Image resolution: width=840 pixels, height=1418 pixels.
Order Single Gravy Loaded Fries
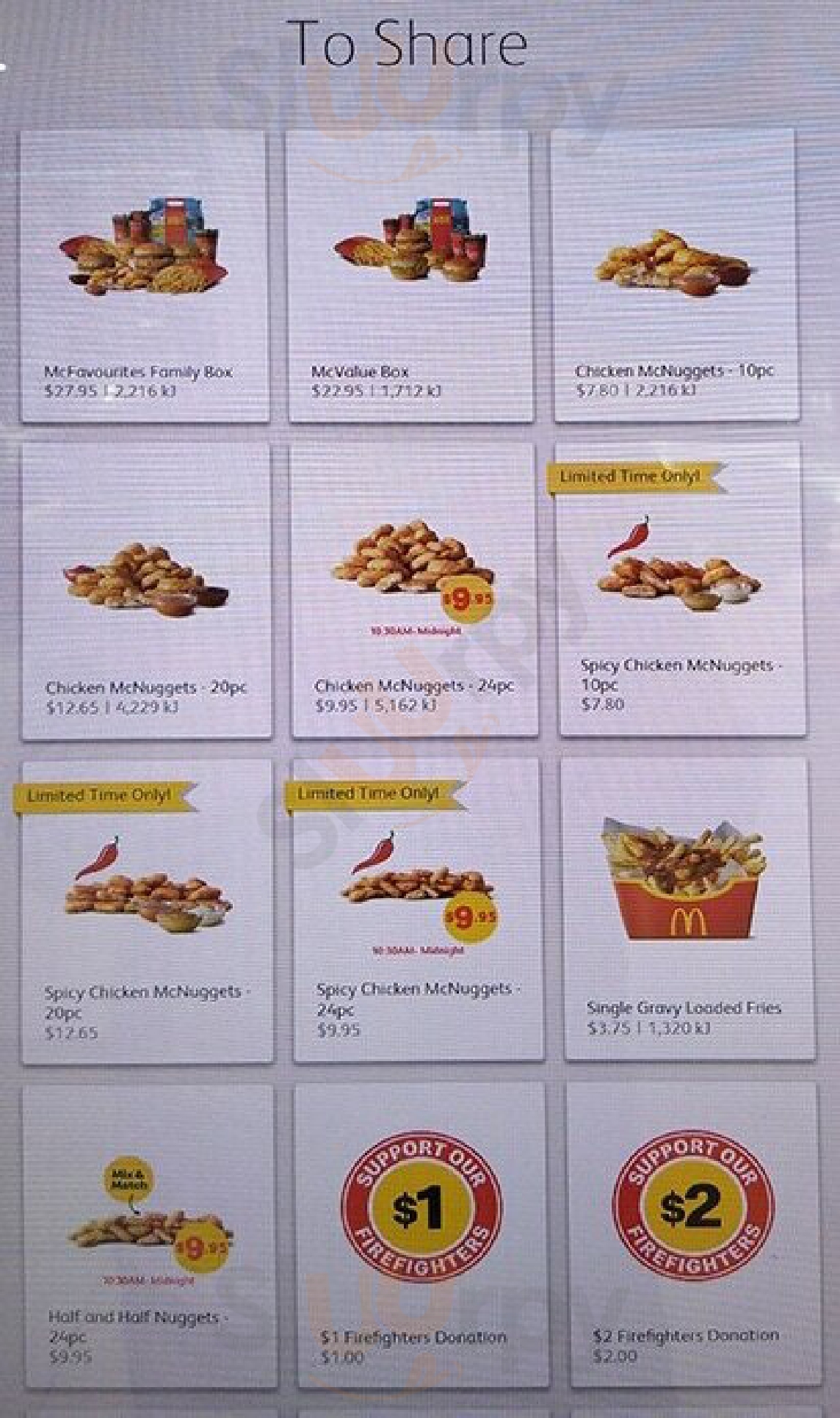pos(688,908)
